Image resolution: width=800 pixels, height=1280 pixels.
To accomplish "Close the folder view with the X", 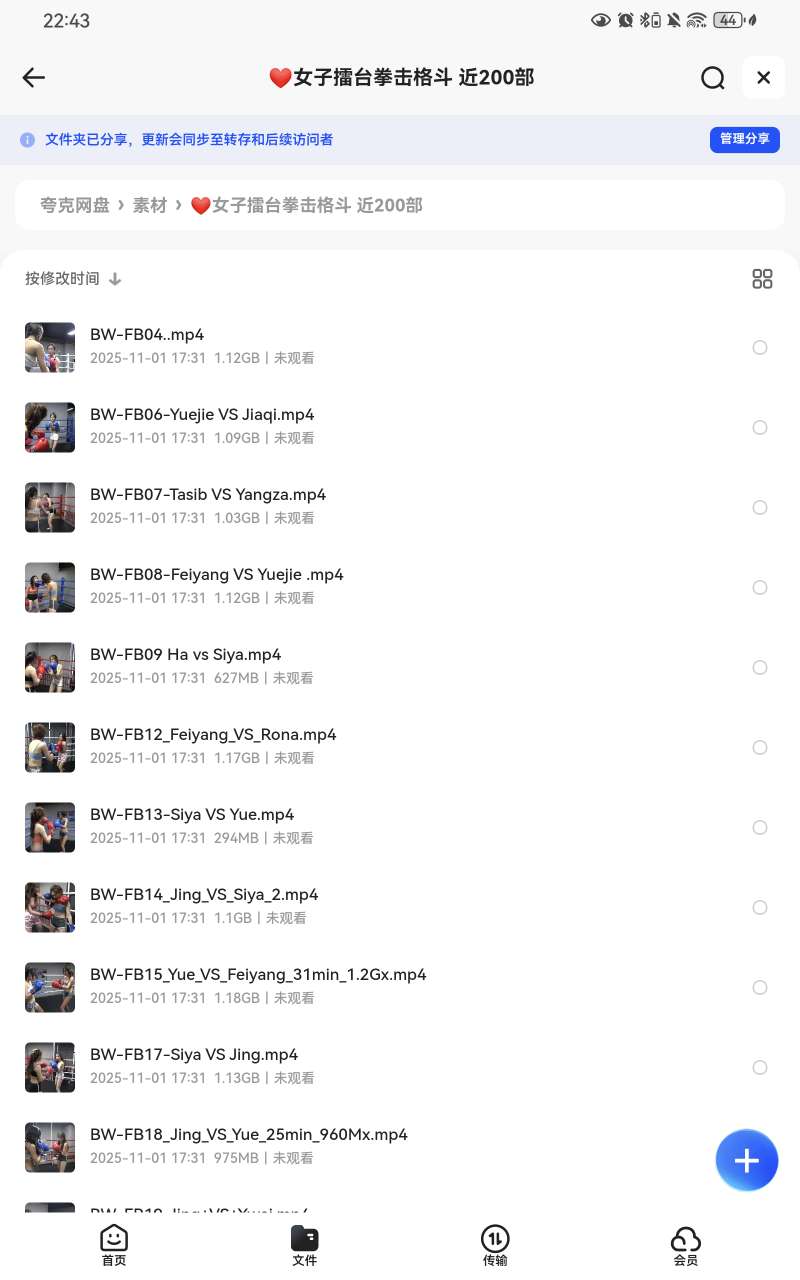I will 763,78.
